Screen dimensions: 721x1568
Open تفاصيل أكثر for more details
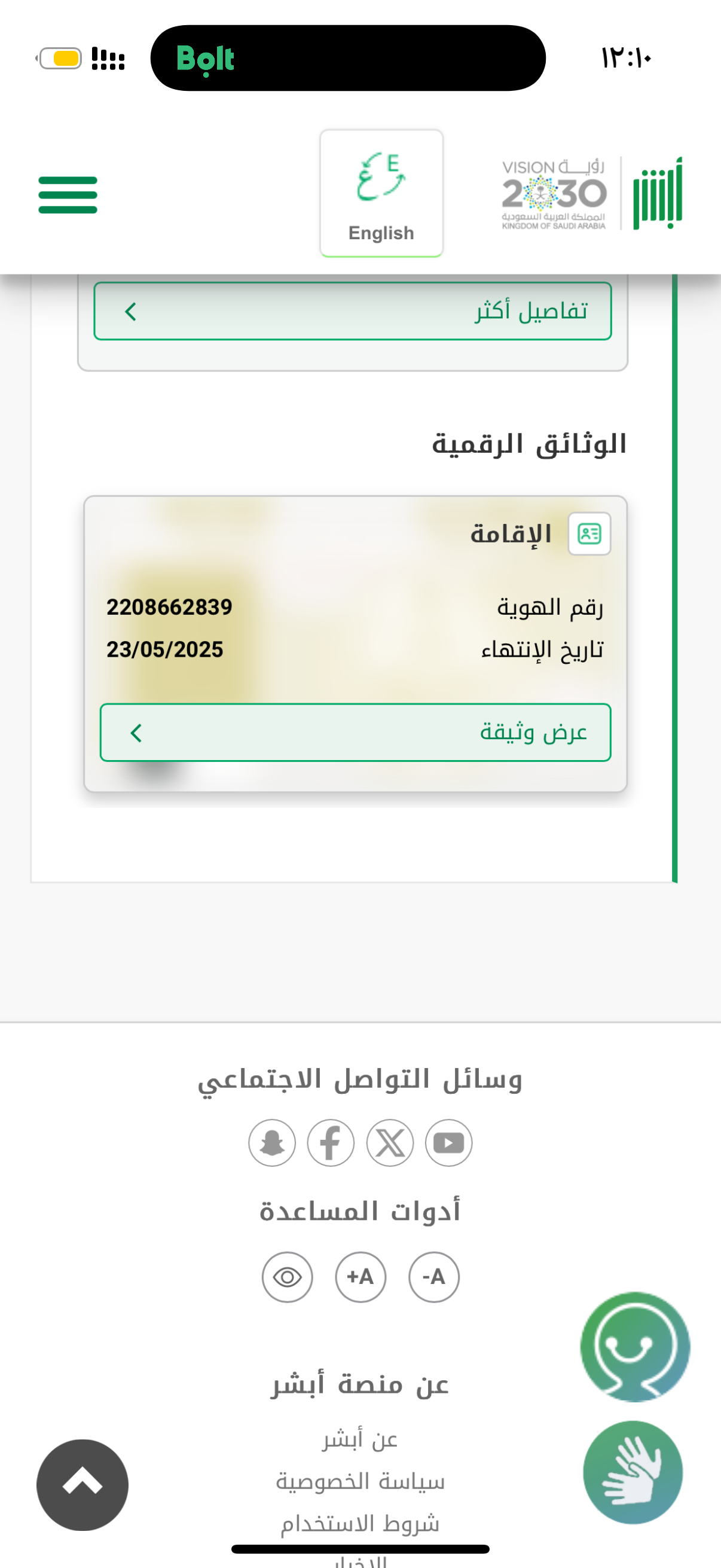(x=353, y=311)
